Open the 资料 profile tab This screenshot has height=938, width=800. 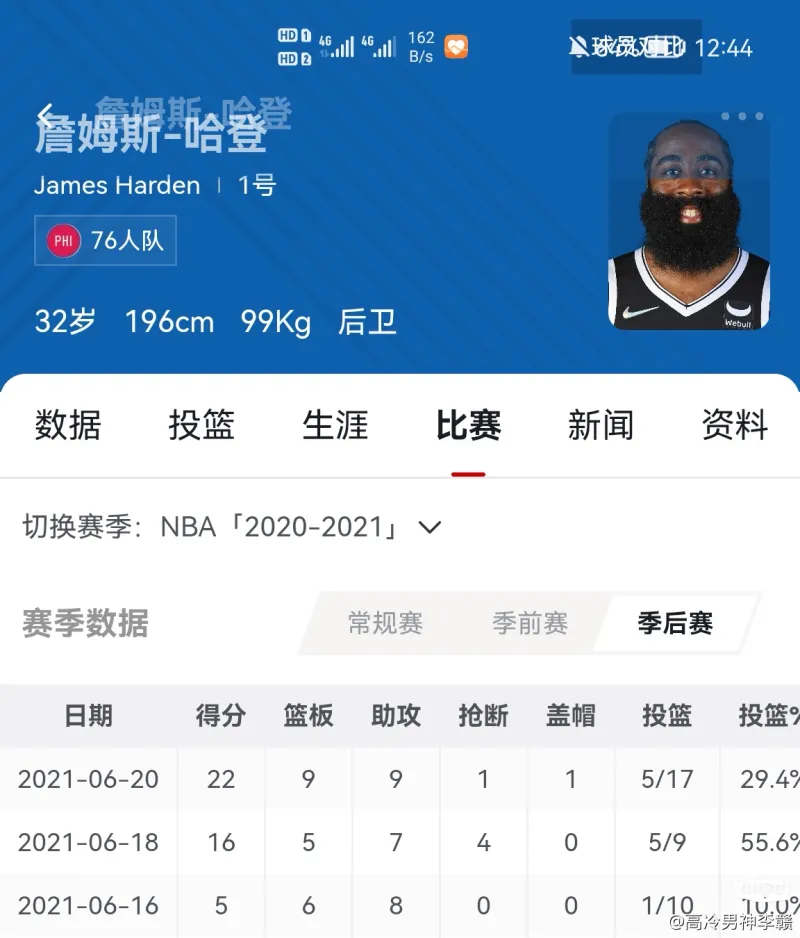click(734, 425)
